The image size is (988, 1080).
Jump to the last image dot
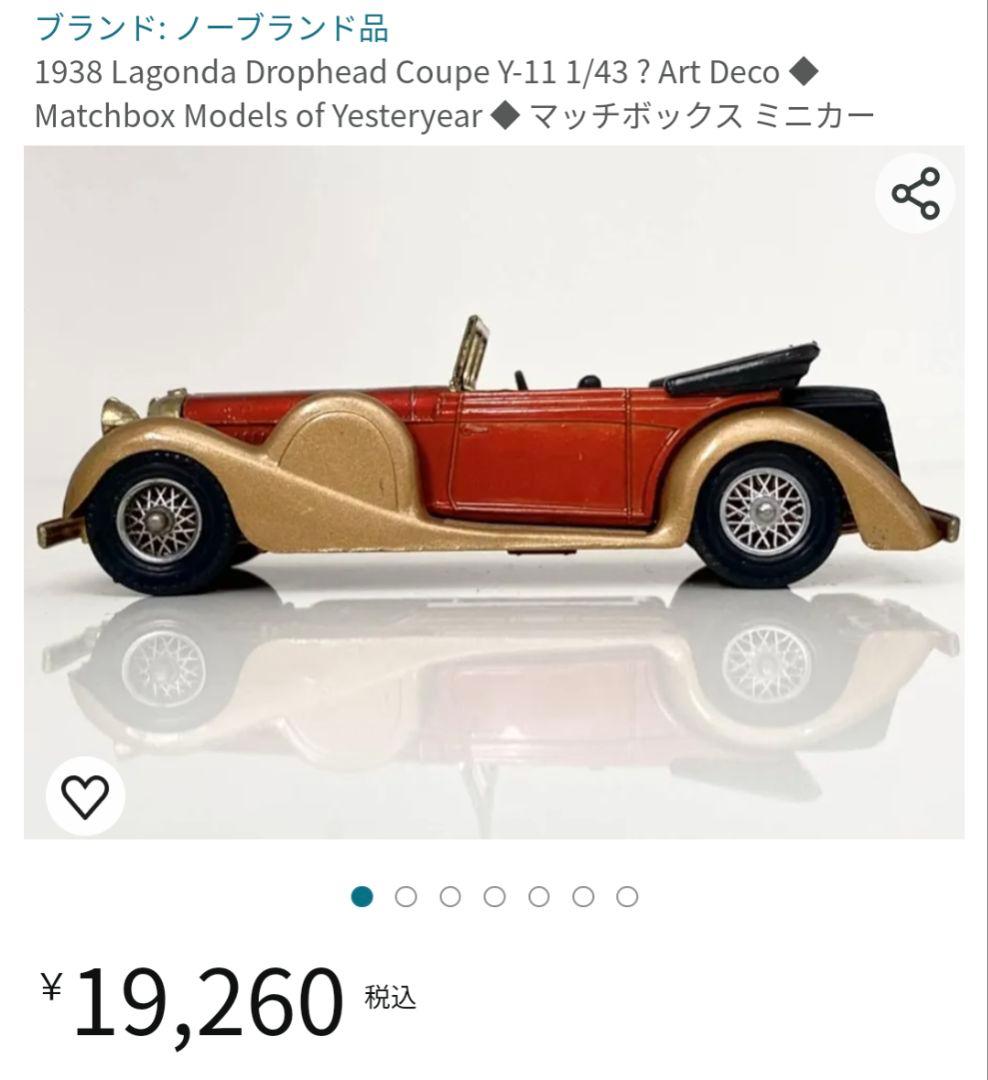click(627, 897)
